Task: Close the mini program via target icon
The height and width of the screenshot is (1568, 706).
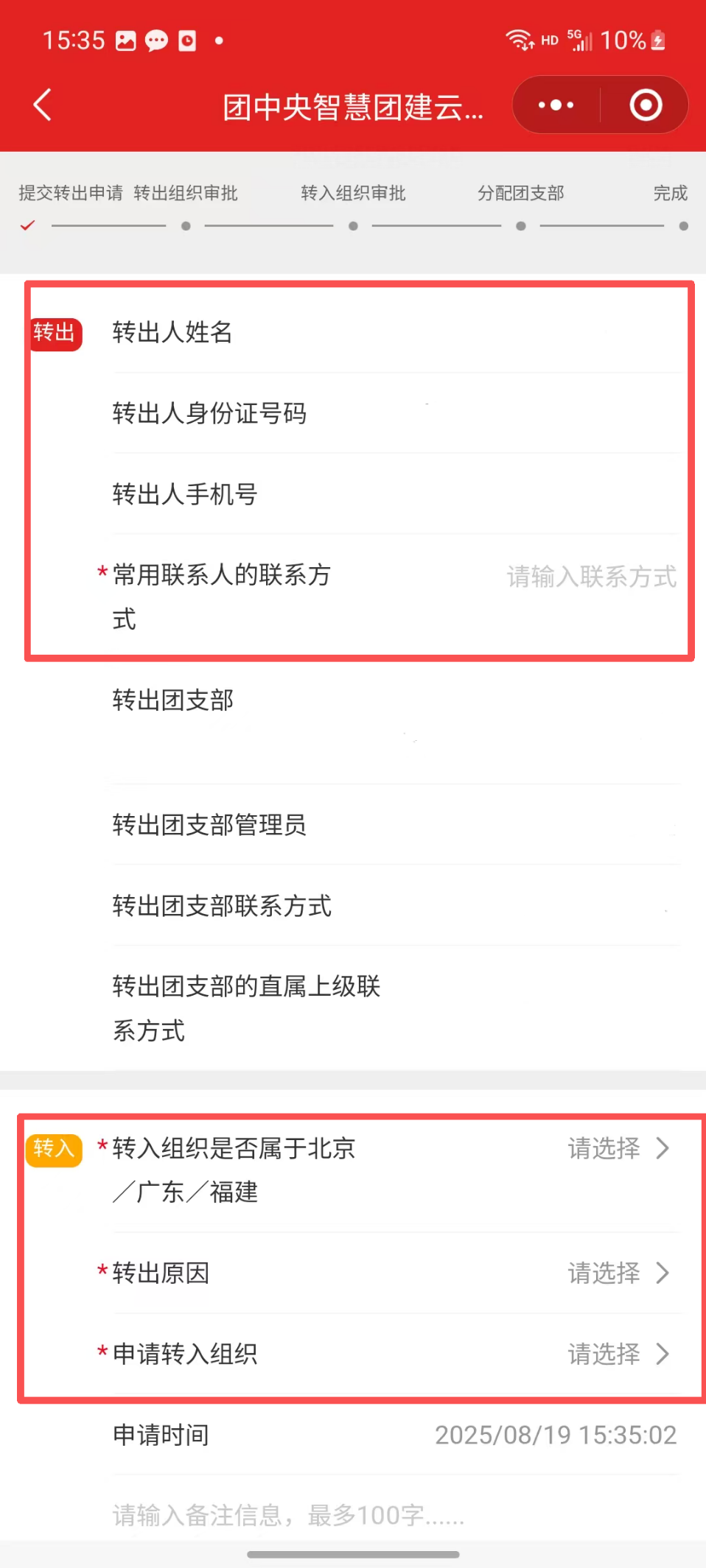Action: pos(646,105)
